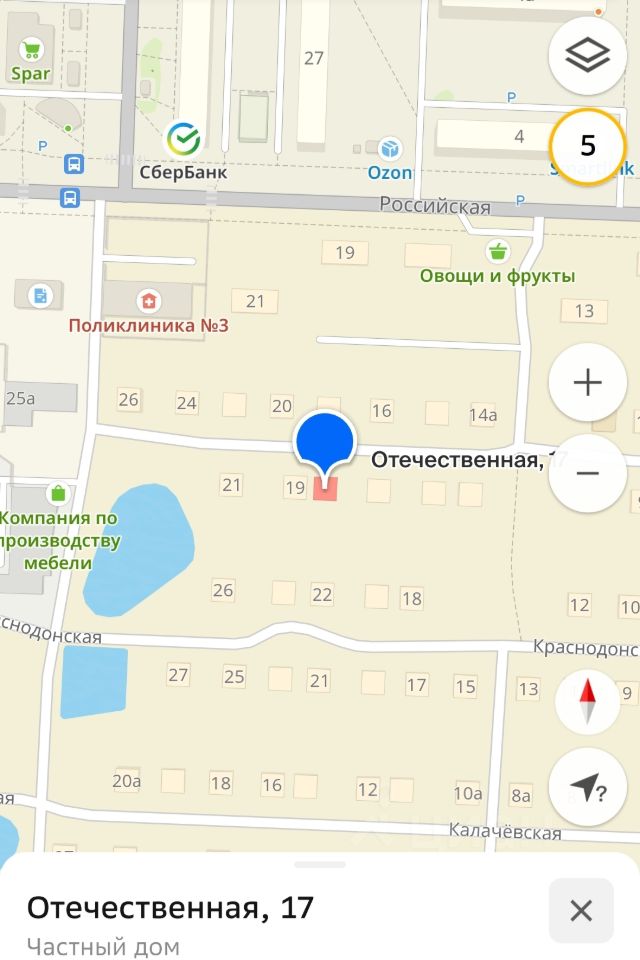Select the СберБанк place marker

coord(183,140)
